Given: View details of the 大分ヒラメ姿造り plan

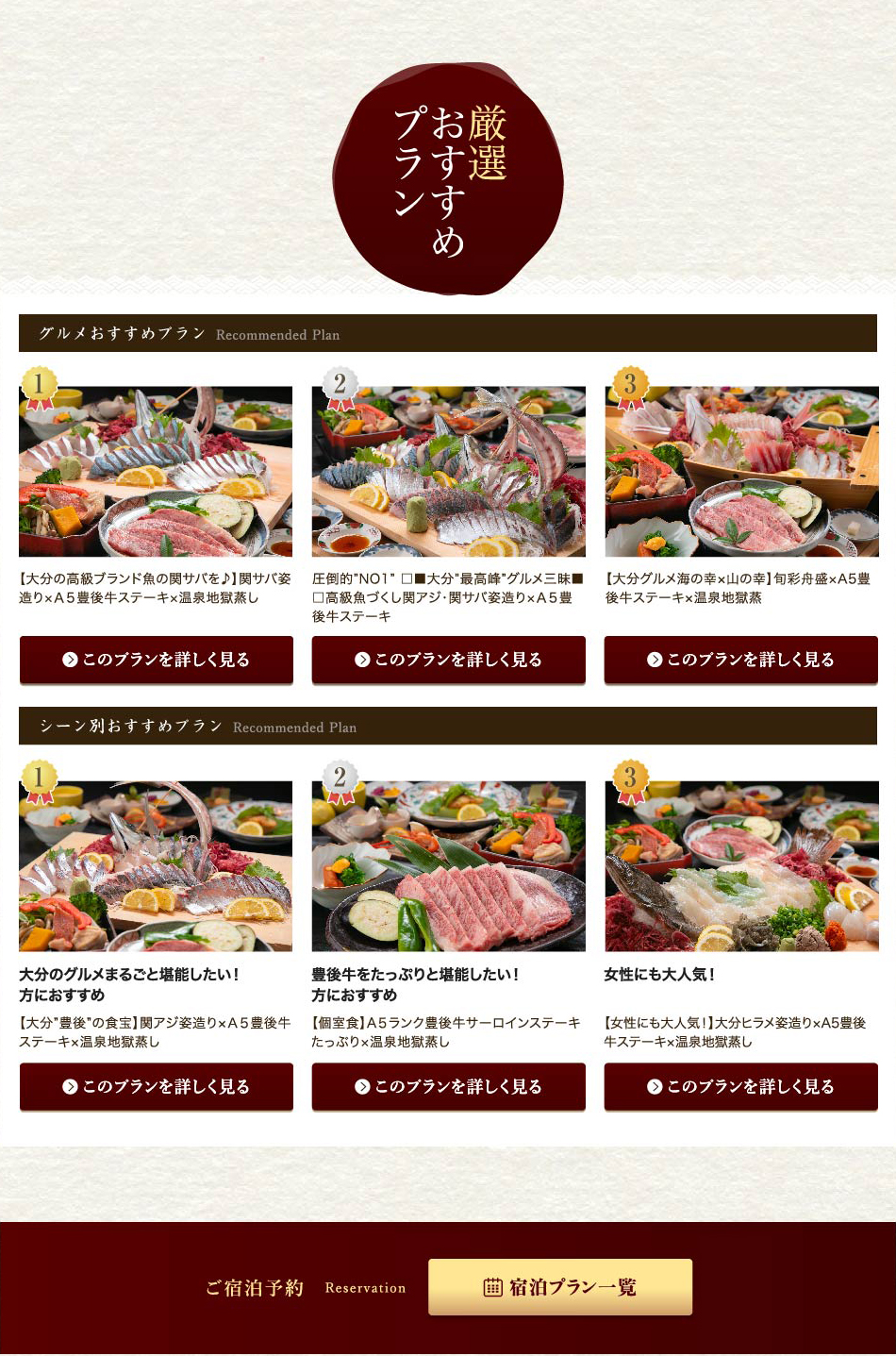Looking at the screenshot, I should [740, 1086].
